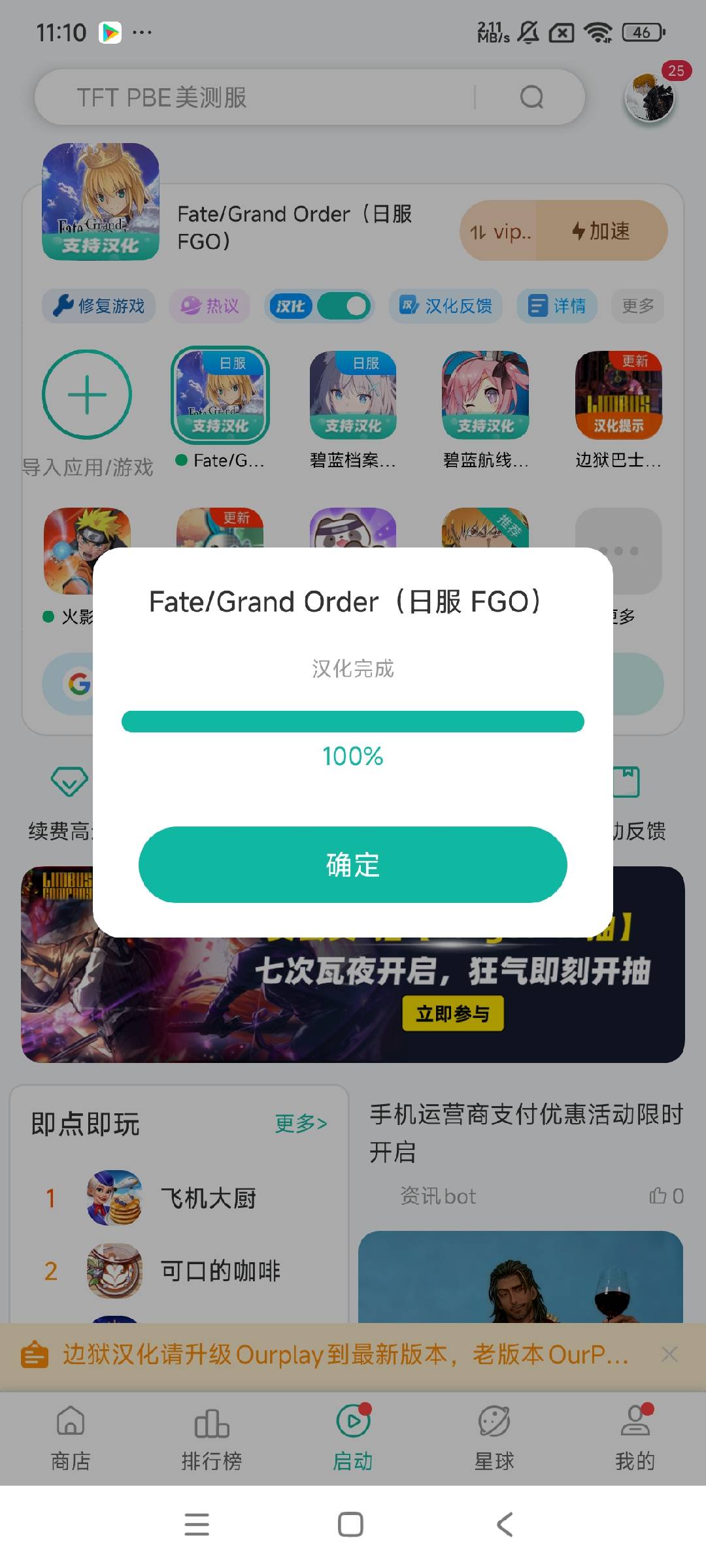Open 汉化反馈 feedback
Screen dimensions: 706x1568
point(446,306)
